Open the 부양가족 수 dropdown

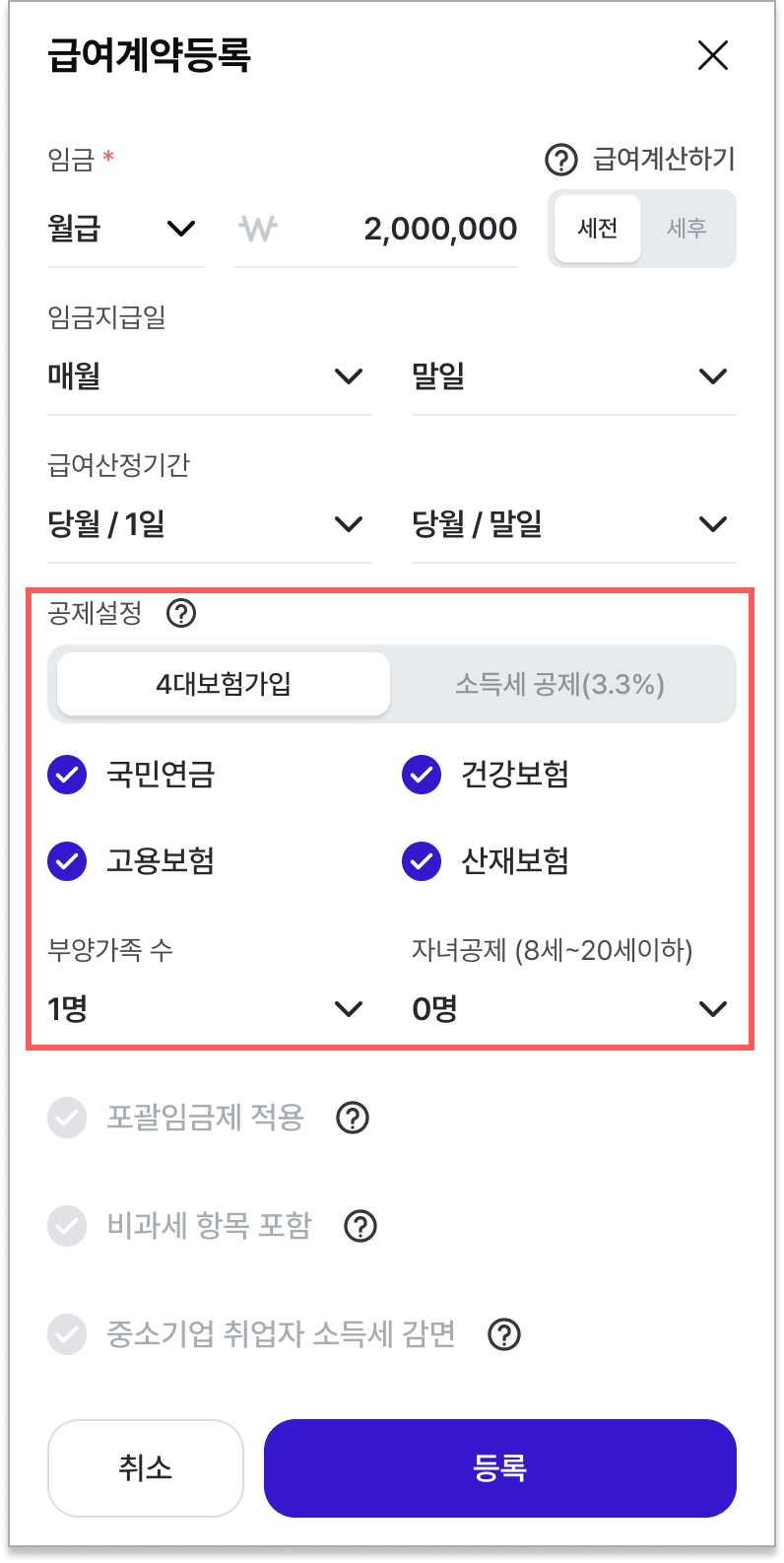click(x=209, y=1009)
